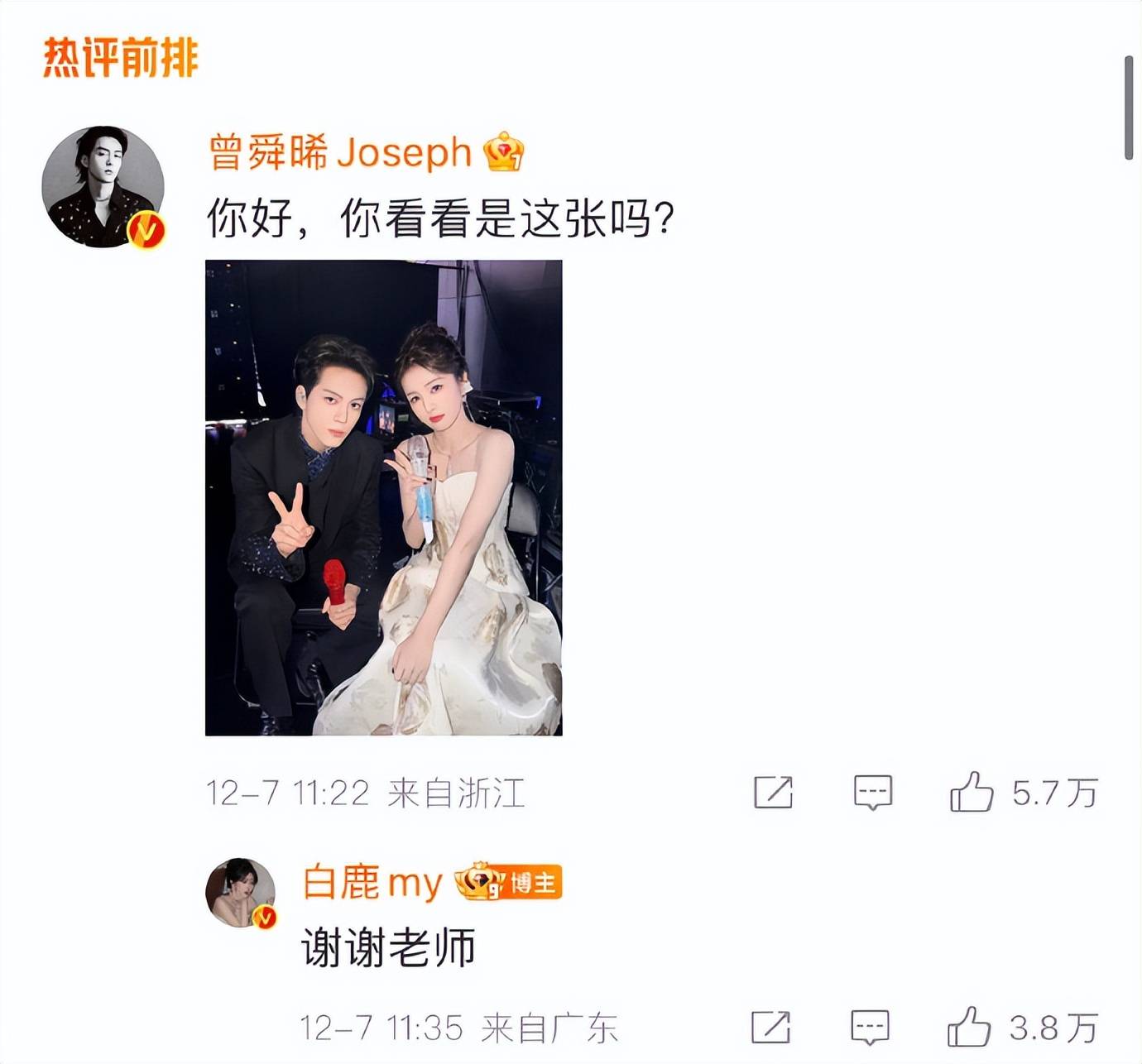Open the username link 曾舜晞Joseph

pyautogui.click(x=339, y=152)
